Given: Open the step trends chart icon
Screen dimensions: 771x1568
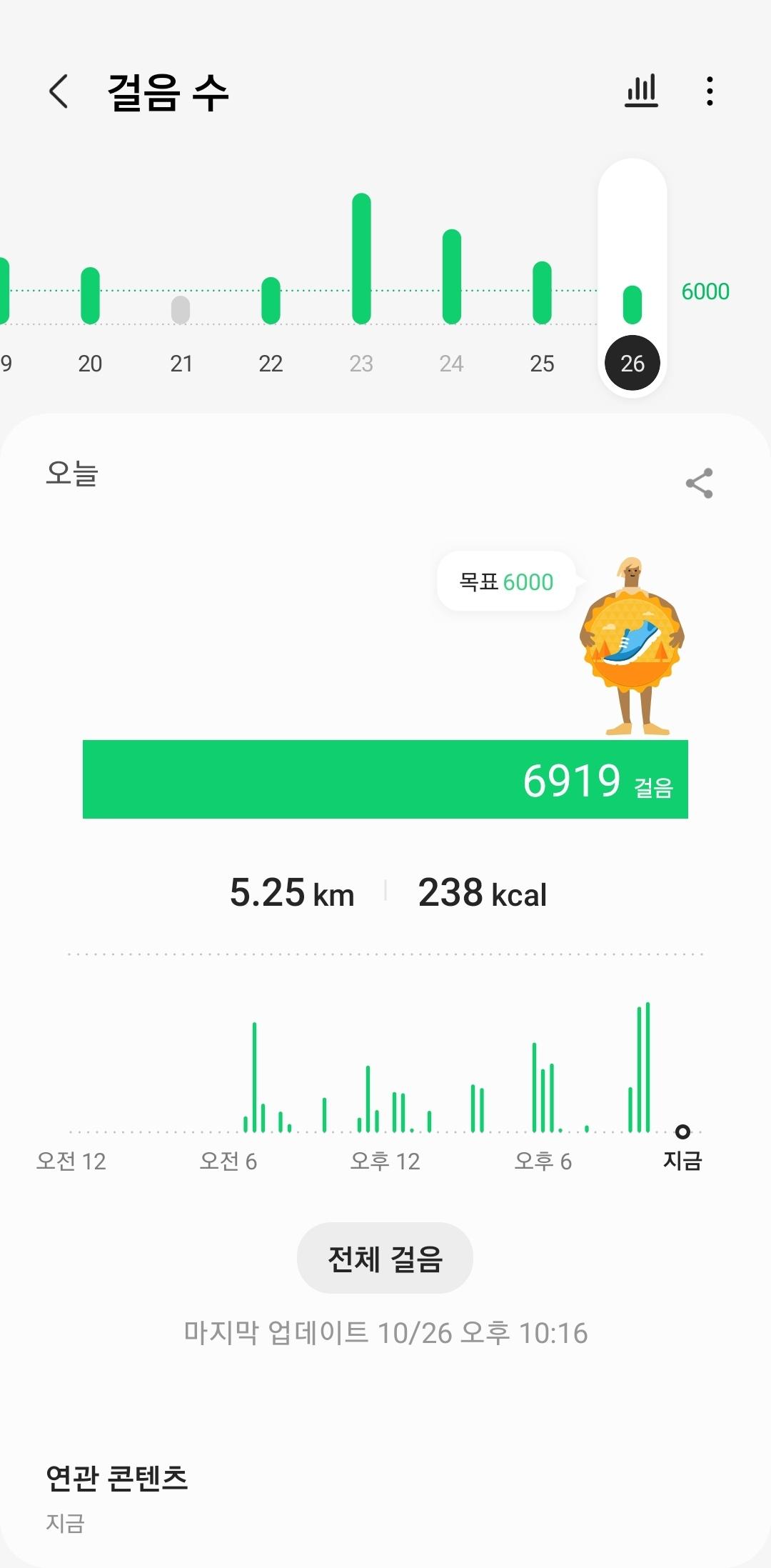Looking at the screenshot, I should (641, 91).
